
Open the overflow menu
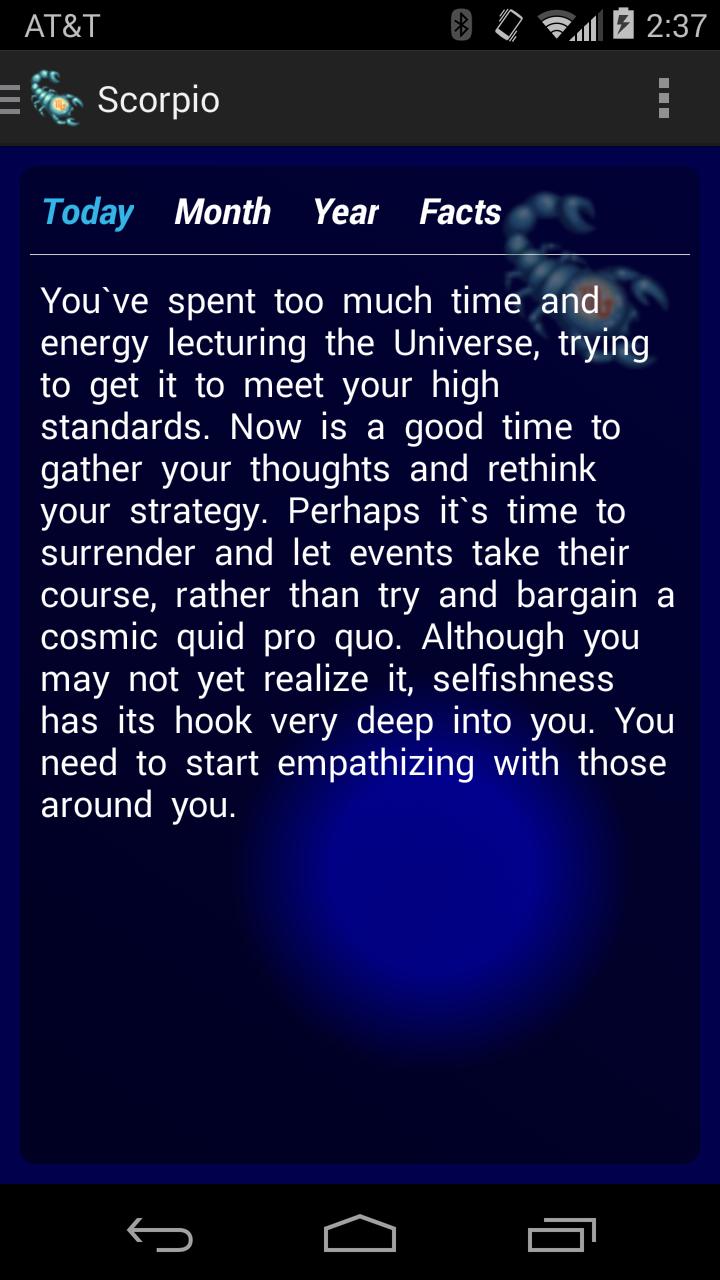click(663, 99)
